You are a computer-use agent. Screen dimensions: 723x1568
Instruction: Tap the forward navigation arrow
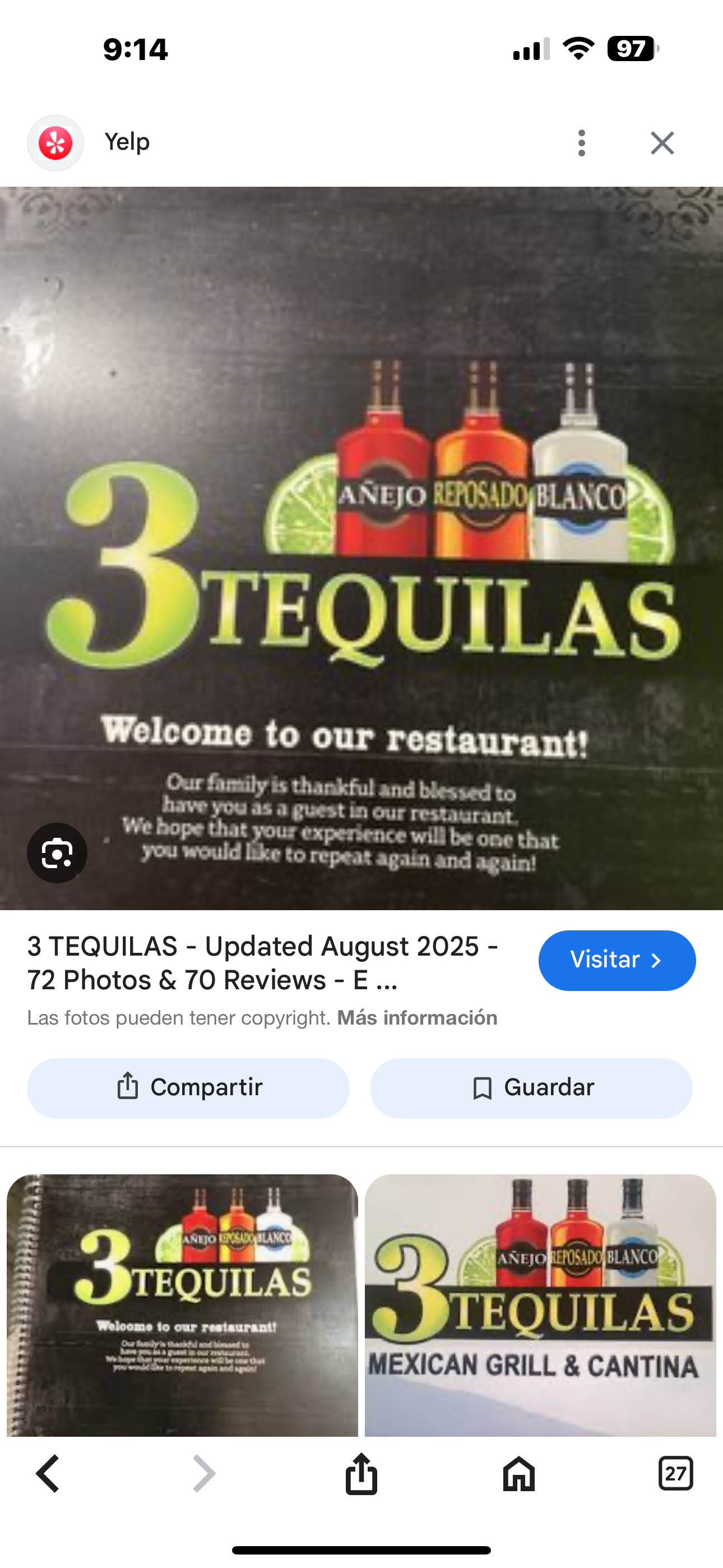pos(203,1474)
